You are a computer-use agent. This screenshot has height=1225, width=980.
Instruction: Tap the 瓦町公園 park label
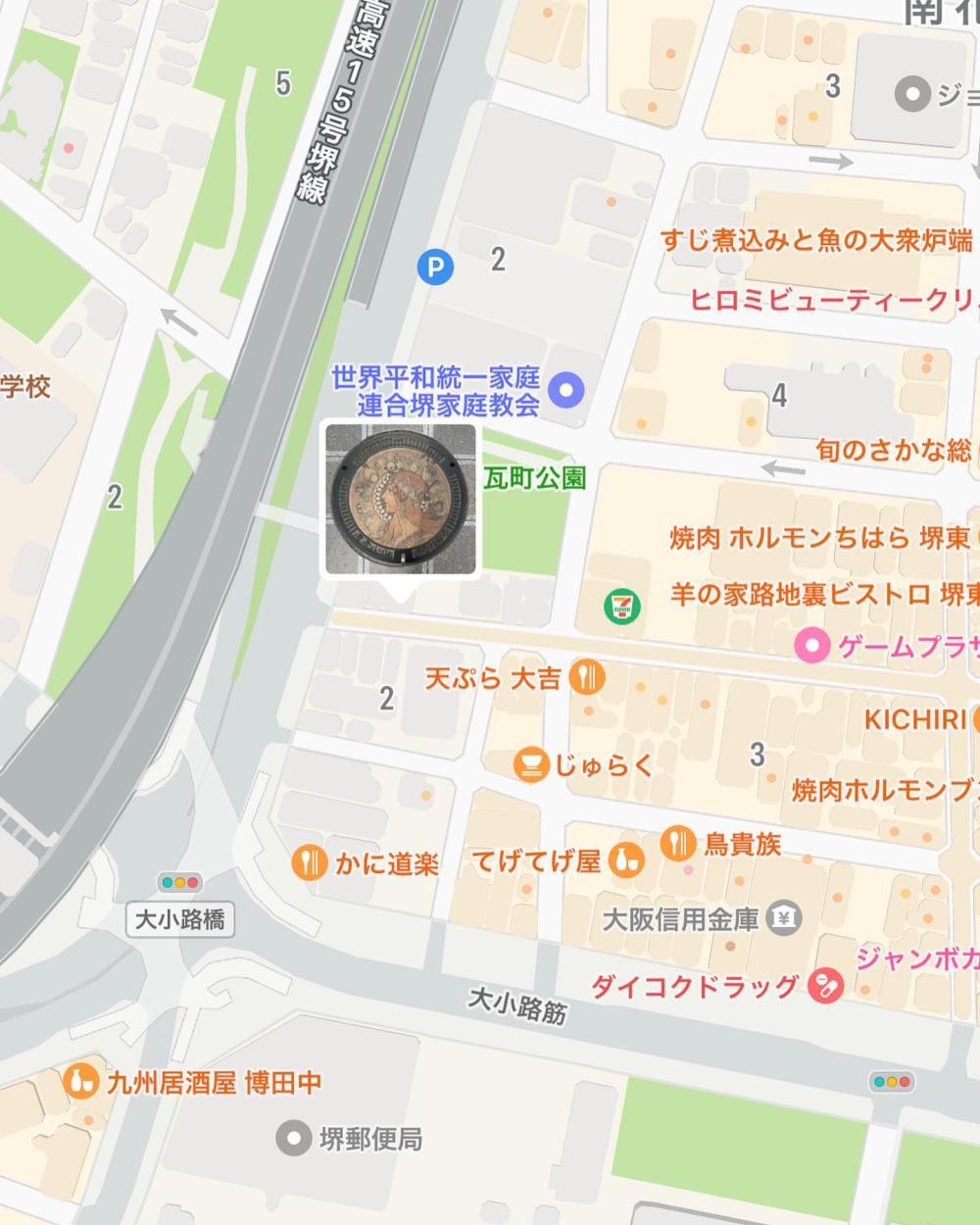point(535,478)
